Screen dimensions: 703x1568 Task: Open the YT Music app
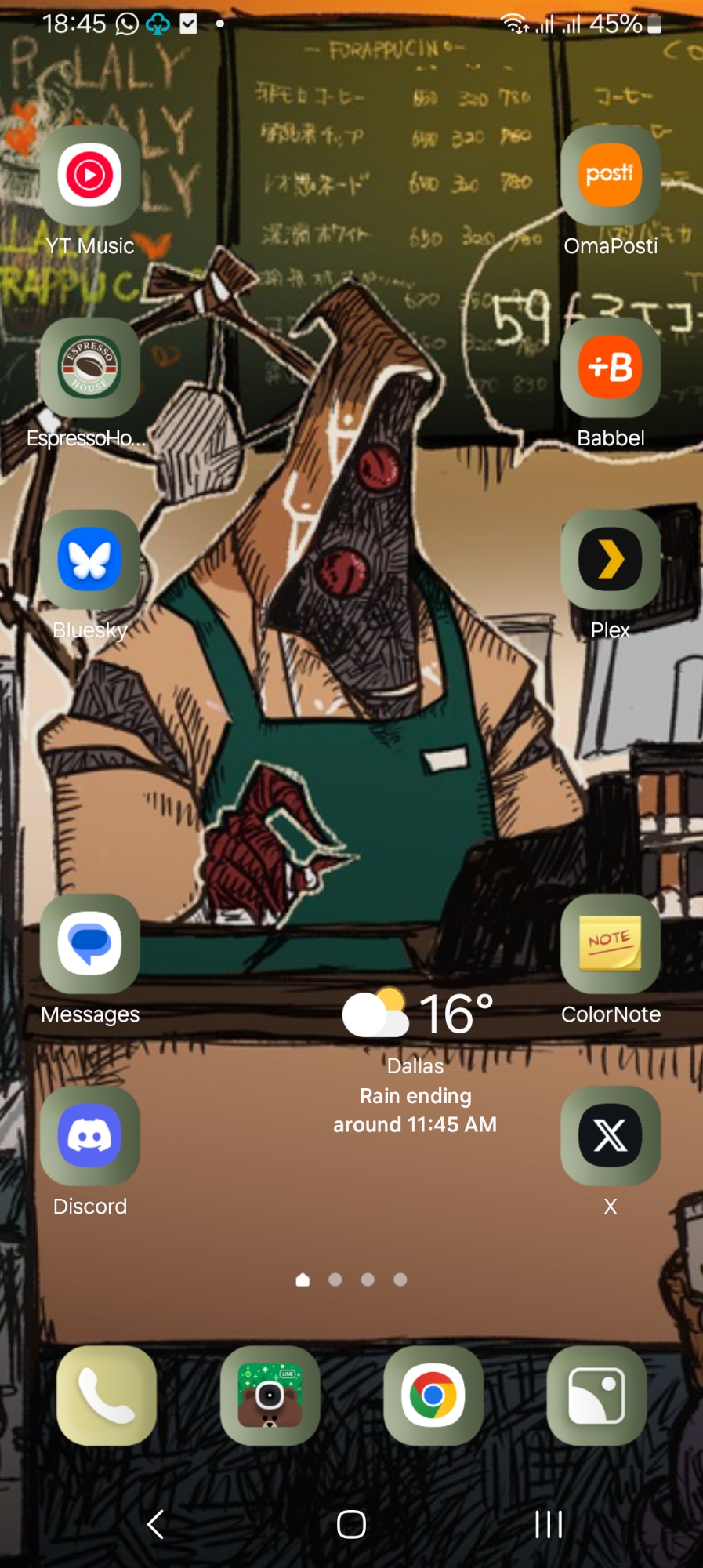(x=89, y=176)
